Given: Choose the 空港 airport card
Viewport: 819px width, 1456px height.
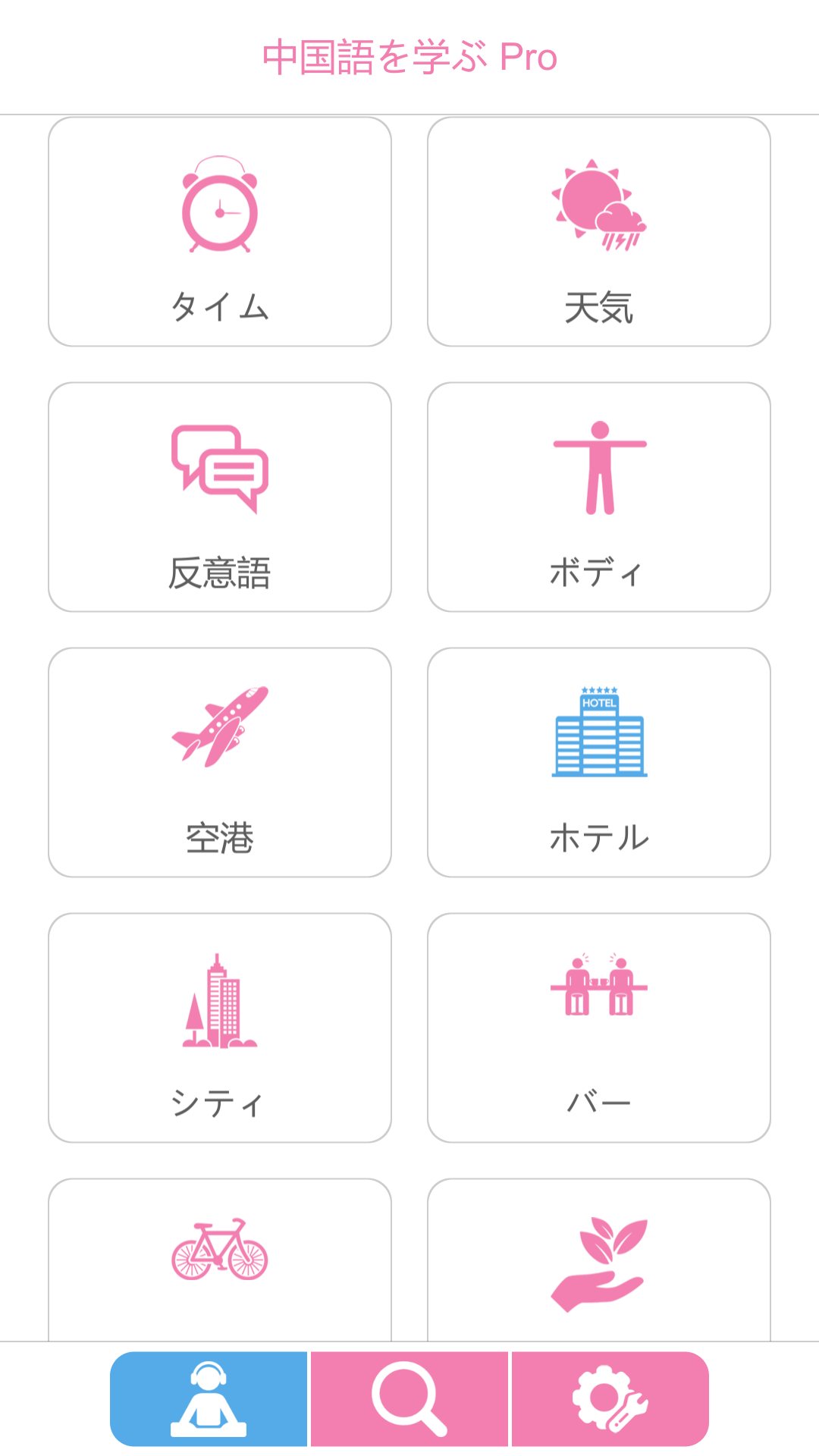Looking at the screenshot, I should (220, 762).
